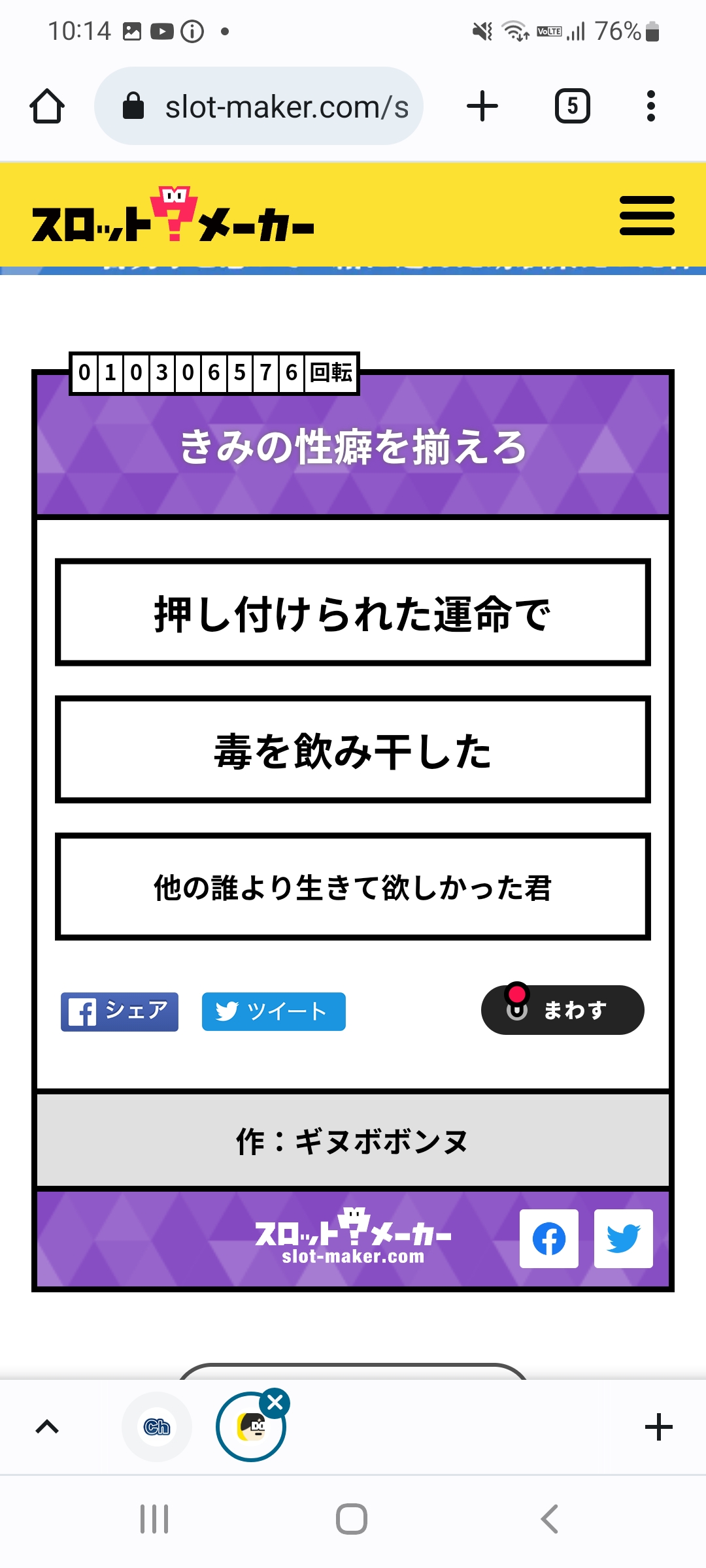Image resolution: width=706 pixels, height=1568 pixels.
Task: Switch to the Ch tab icon
Action: (157, 1427)
